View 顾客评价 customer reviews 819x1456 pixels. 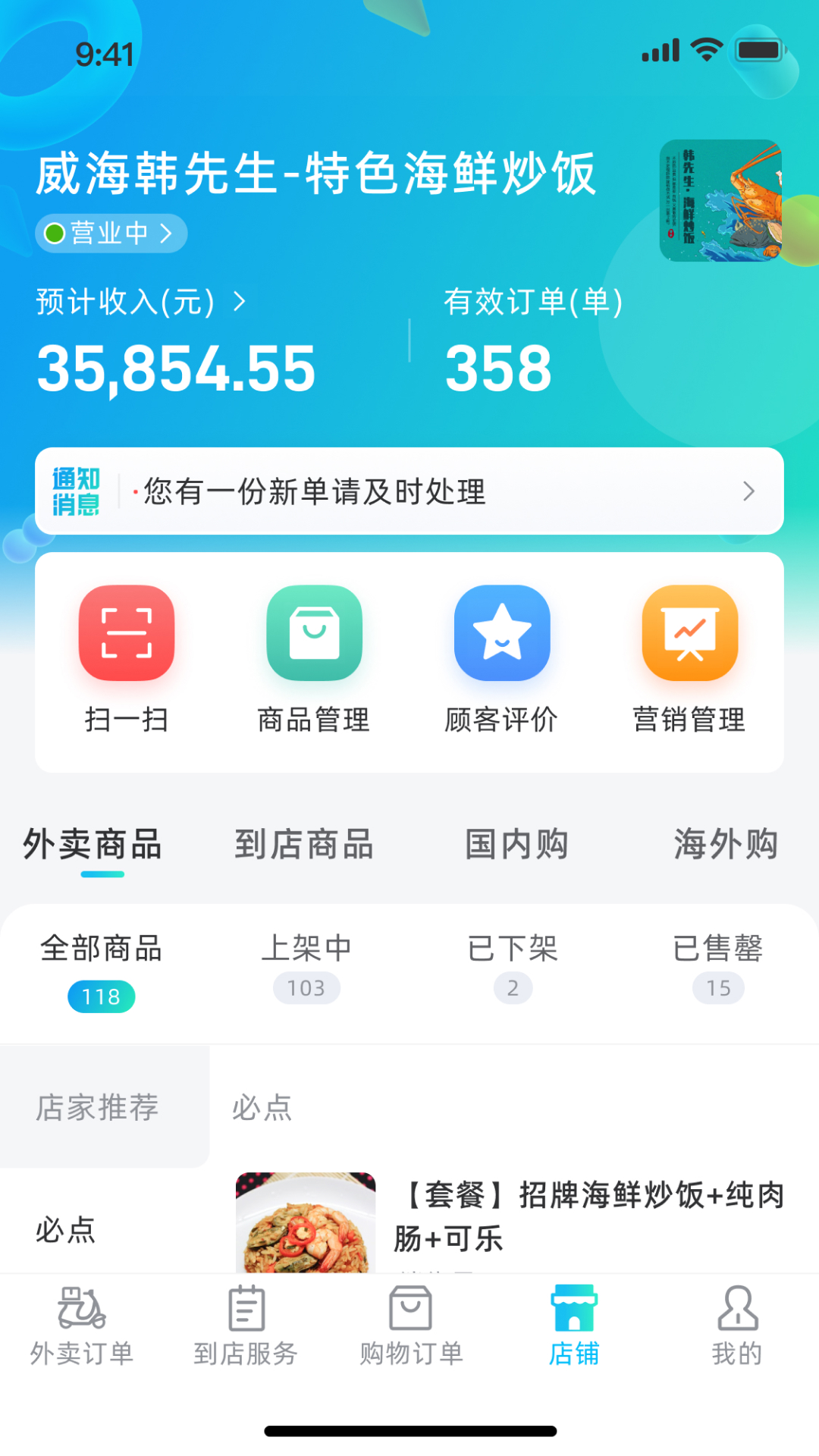coord(501,658)
